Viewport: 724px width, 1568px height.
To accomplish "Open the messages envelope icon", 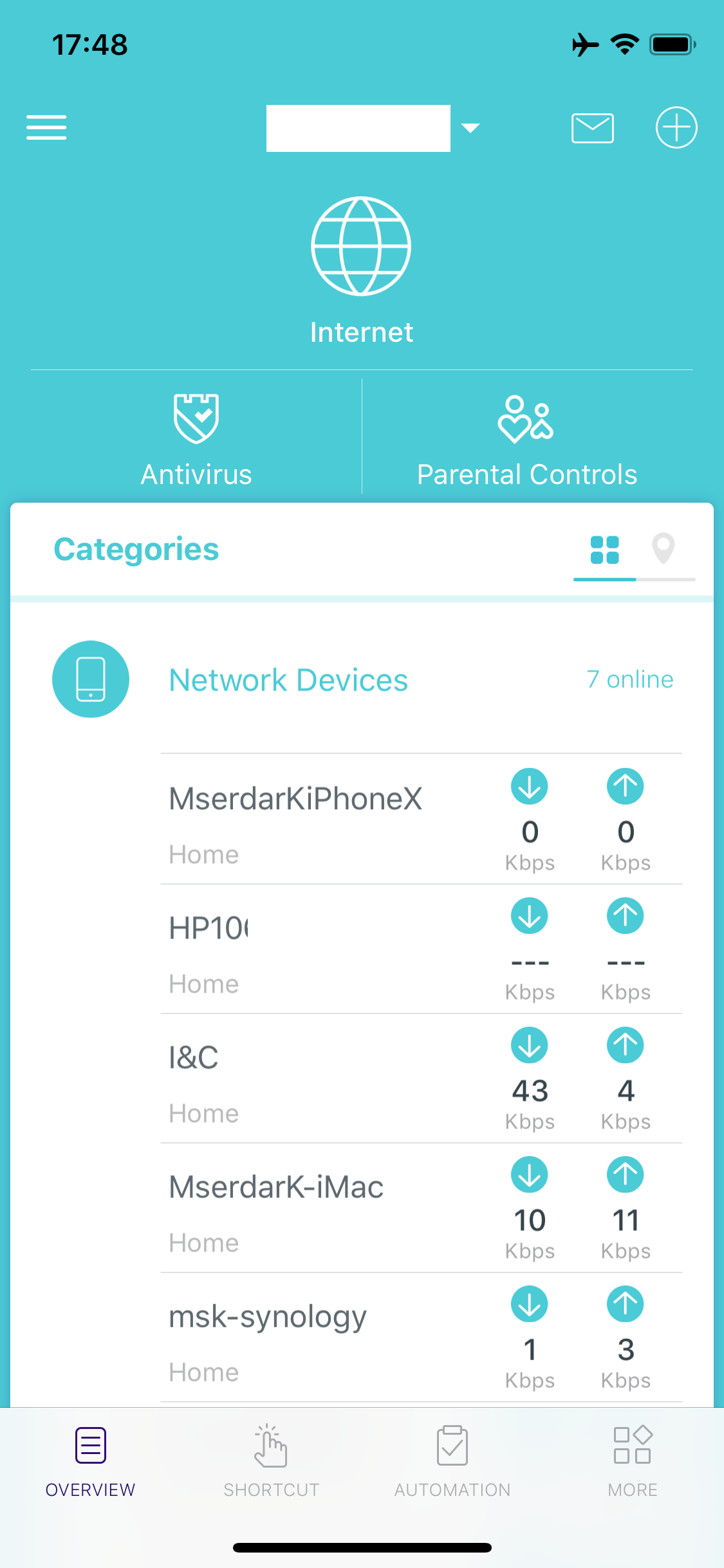I will [x=592, y=127].
